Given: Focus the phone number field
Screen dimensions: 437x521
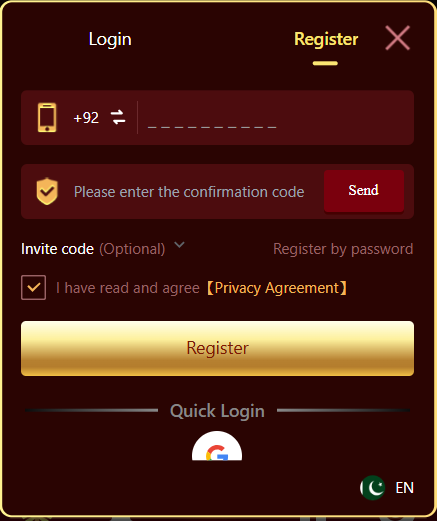Looking at the screenshot, I should pyautogui.click(x=277, y=118).
